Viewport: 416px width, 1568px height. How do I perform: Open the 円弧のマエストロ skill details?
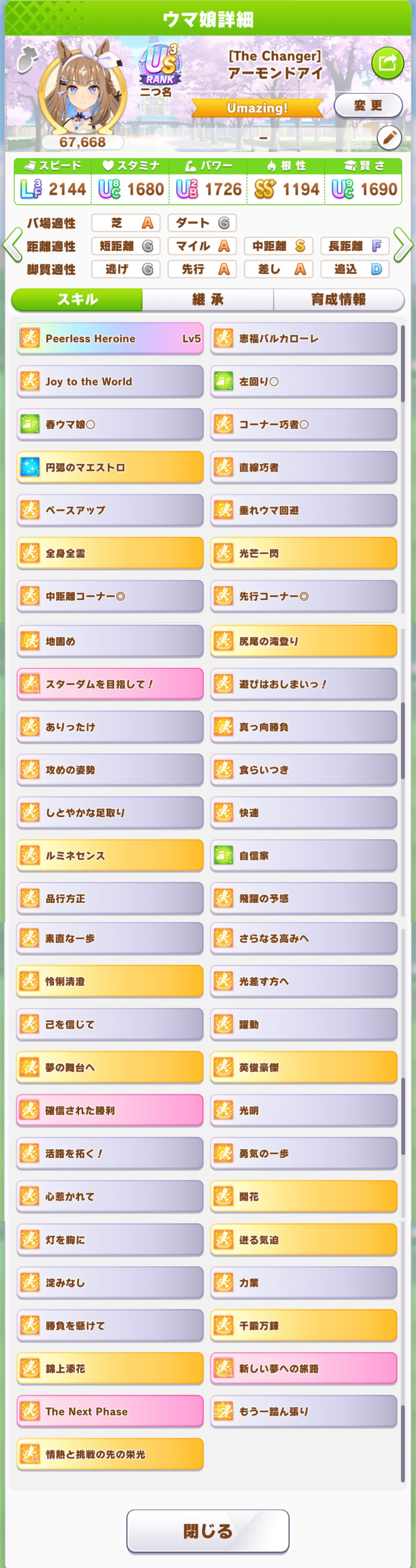[110, 467]
